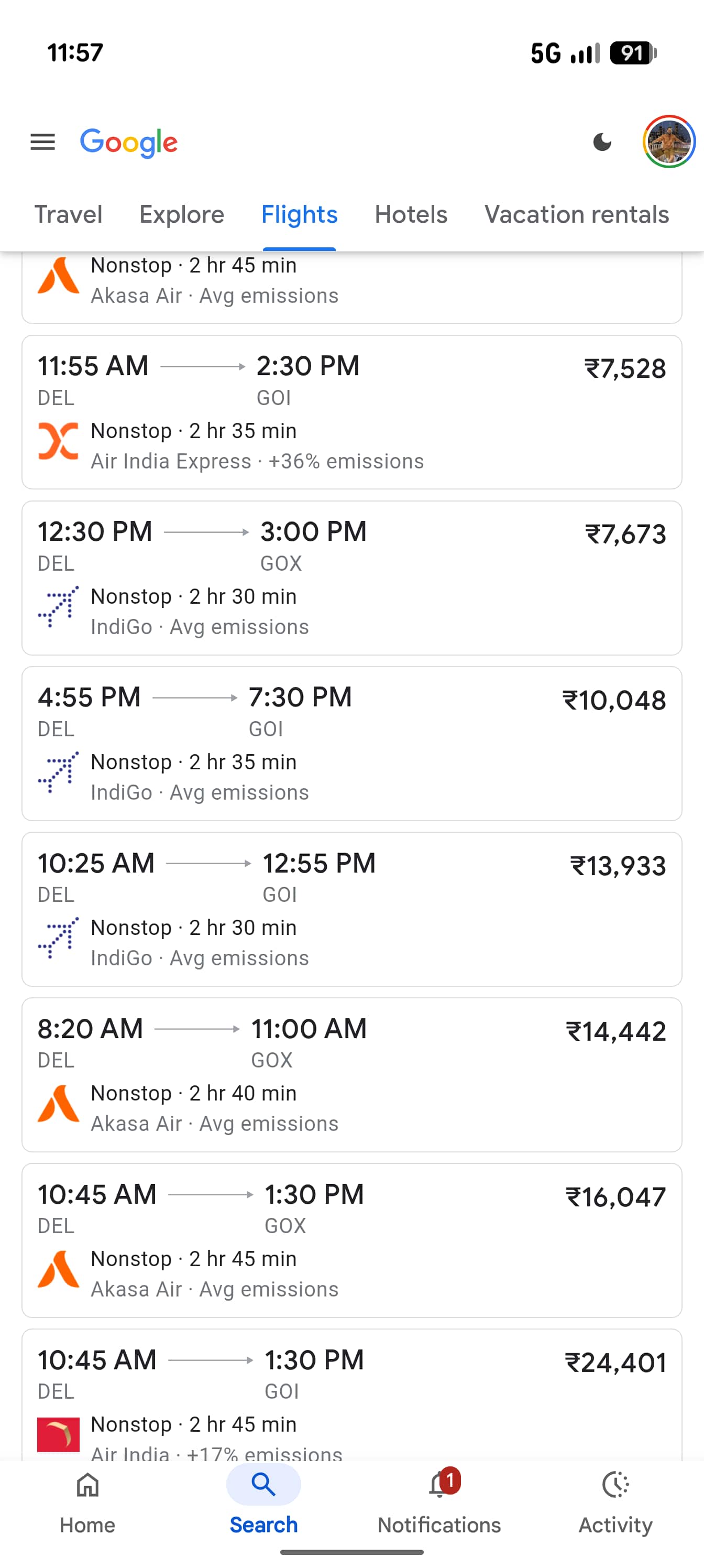This screenshot has height=1568, width=704.
Task: Go to Vacation rentals tab
Action: [x=576, y=215]
